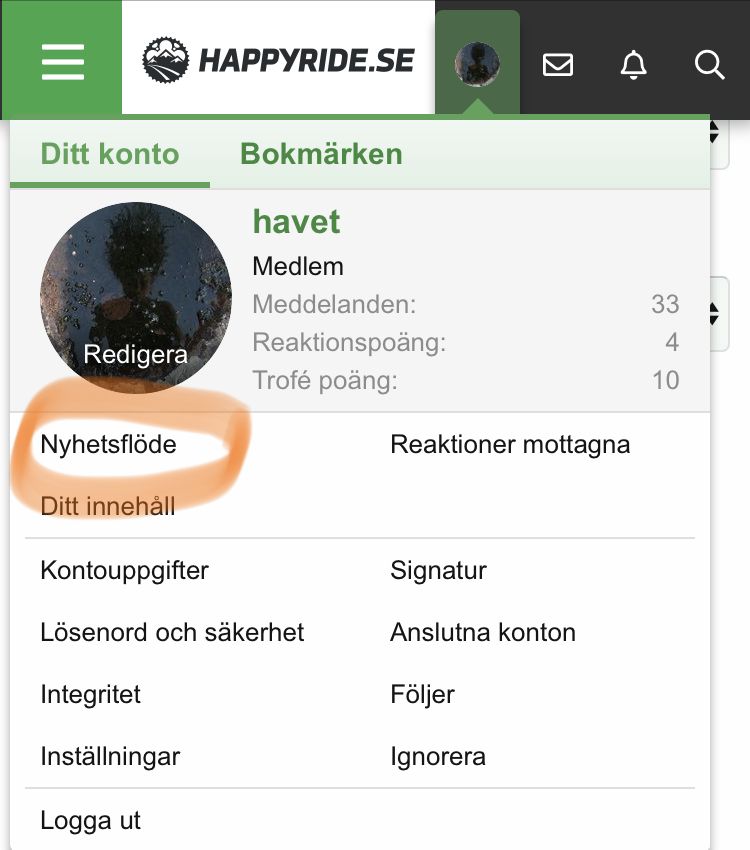Edit your Signatur
The width and height of the screenshot is (750, 850).
click(x=438, y=571)
